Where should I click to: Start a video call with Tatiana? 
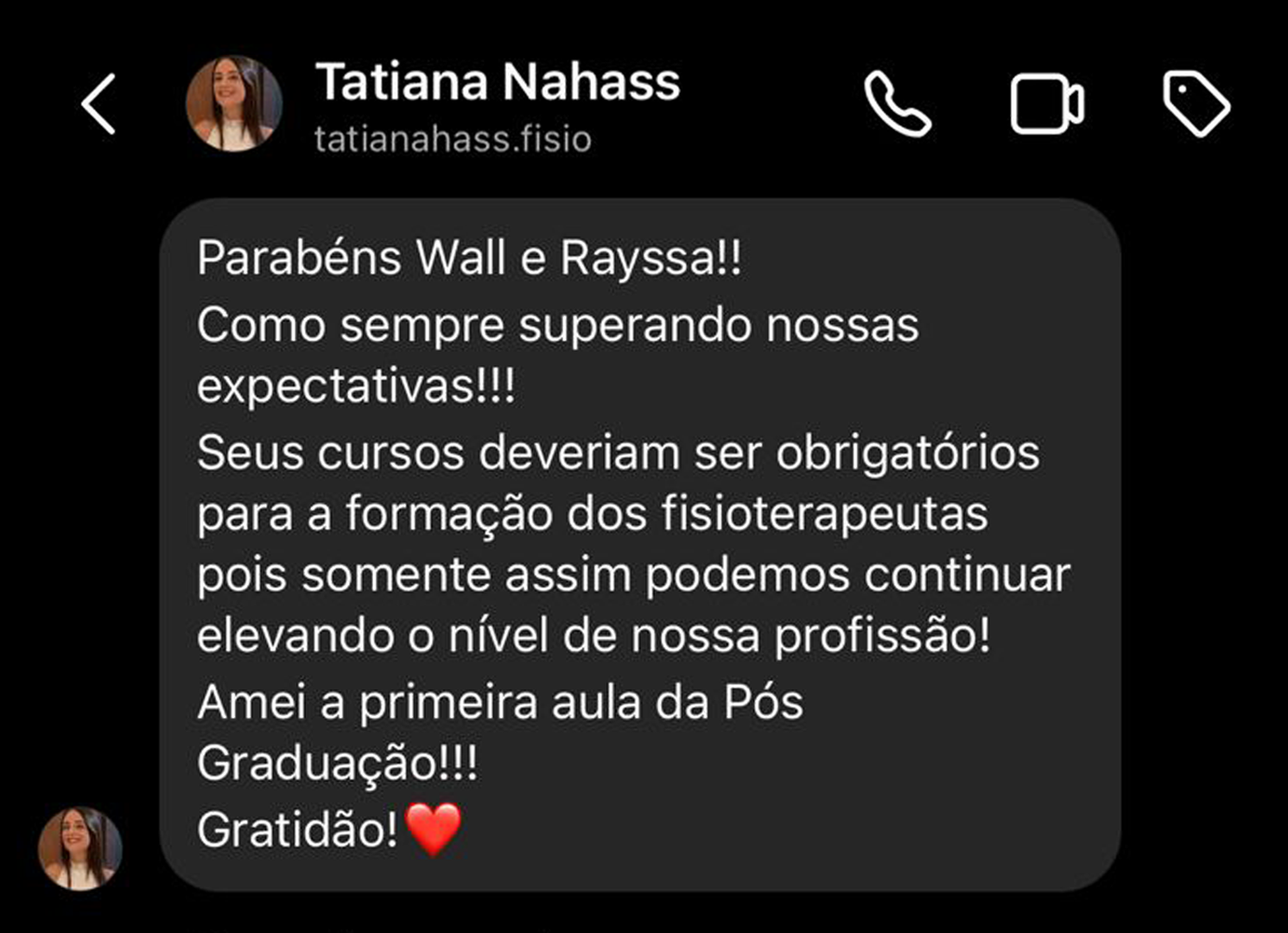(1047, 105)
